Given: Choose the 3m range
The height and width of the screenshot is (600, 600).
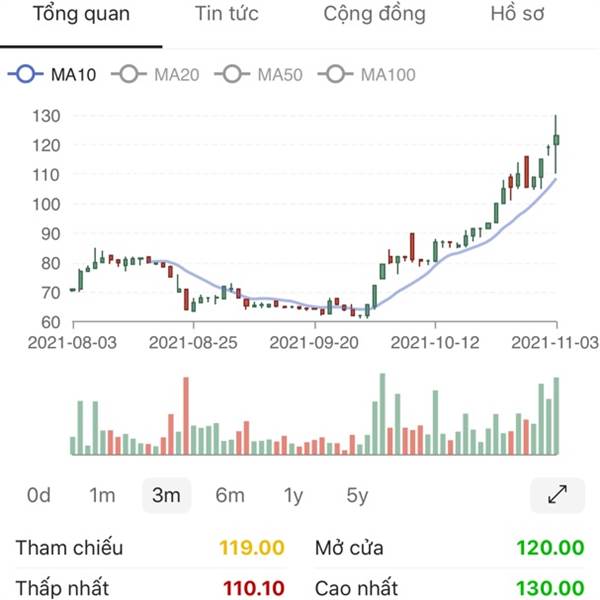Looking at the screenshot, I should [x=166, y=495].
